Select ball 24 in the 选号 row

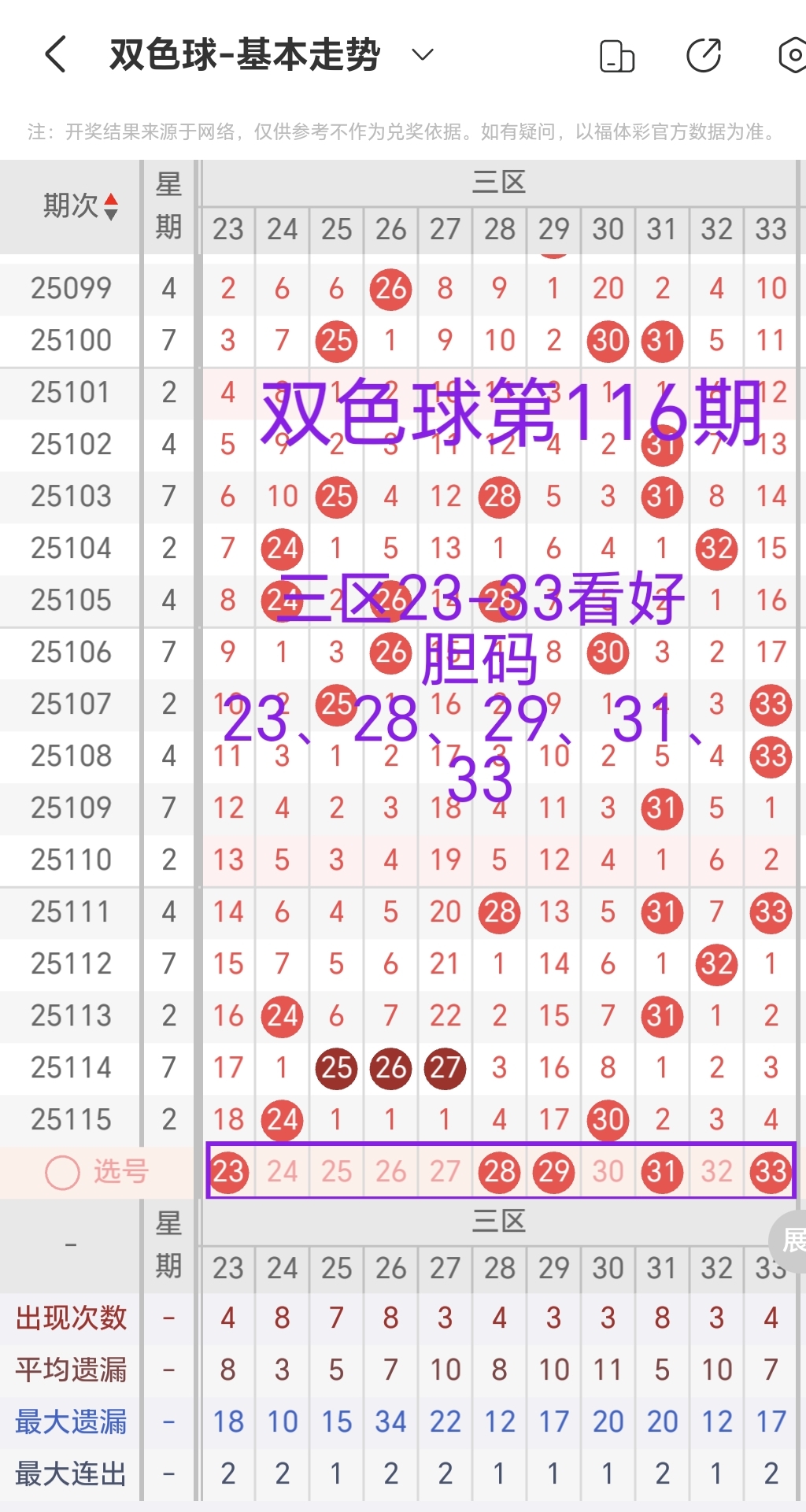point(282,1172)
